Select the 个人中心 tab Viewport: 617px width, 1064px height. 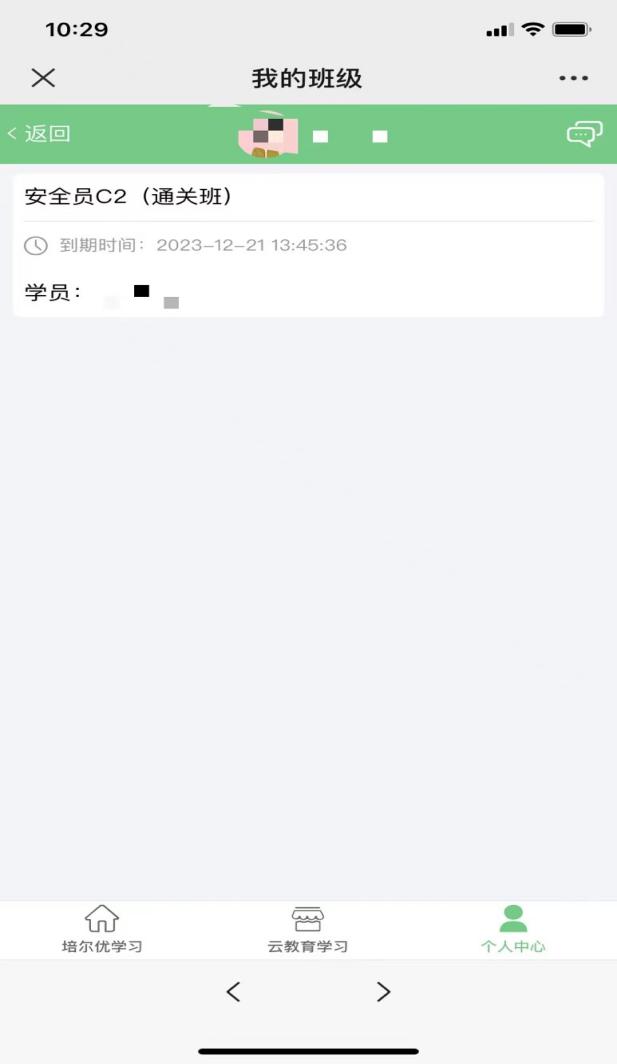513,929
